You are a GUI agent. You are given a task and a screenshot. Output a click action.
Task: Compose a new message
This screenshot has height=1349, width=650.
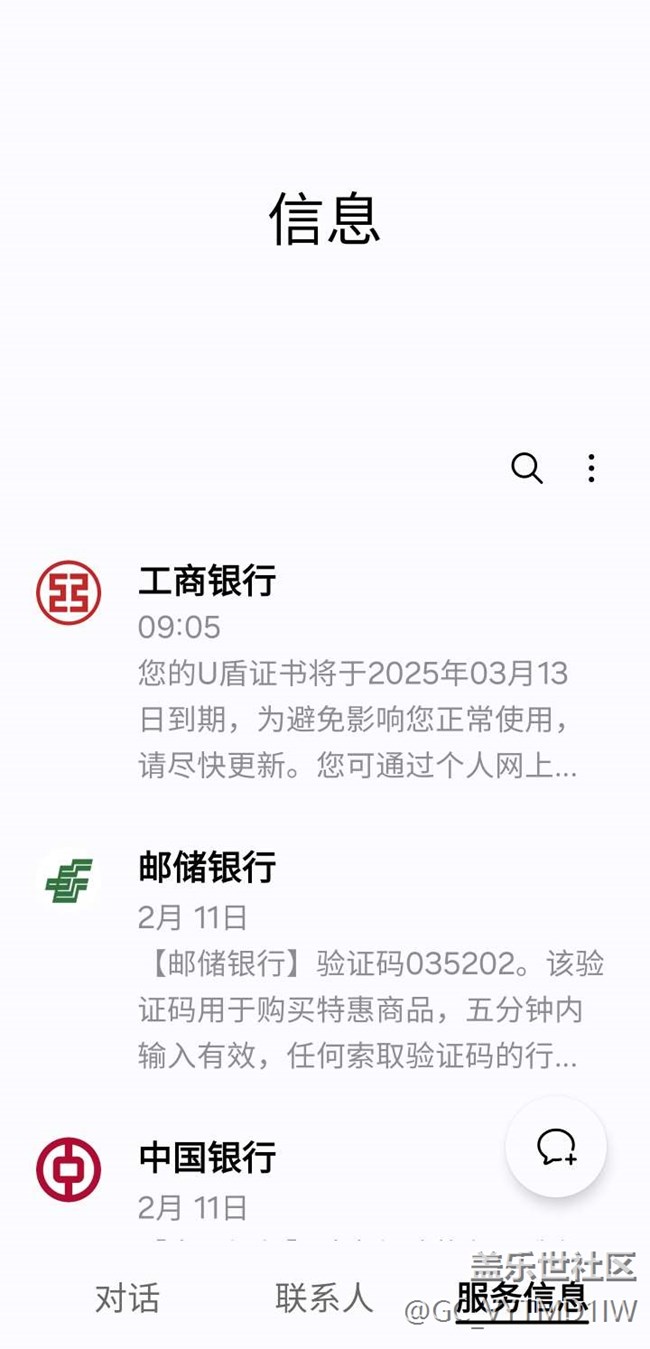(x=556, y=1147)
